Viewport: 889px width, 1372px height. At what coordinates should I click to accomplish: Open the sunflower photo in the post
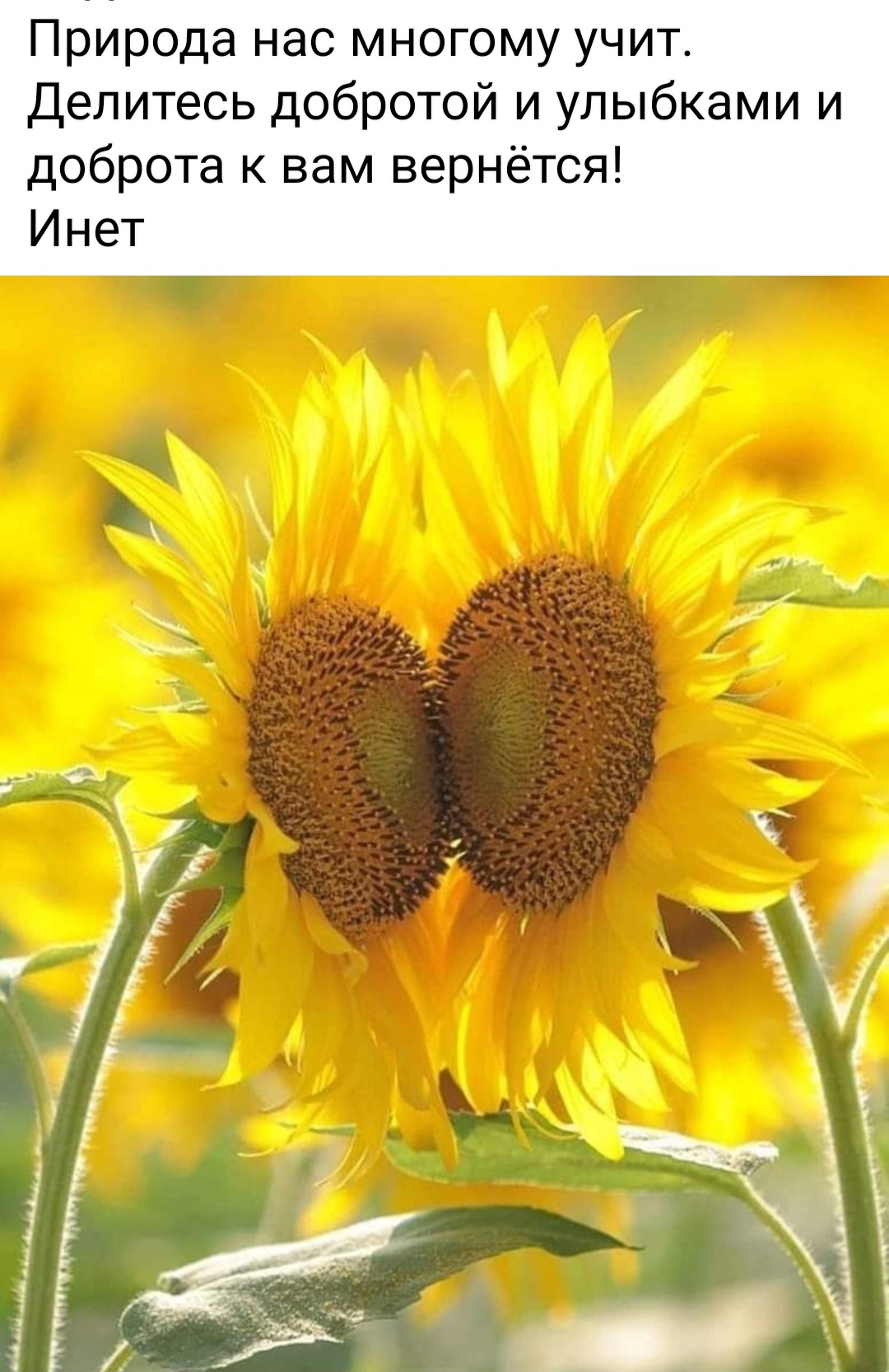[x=444, y=824]
